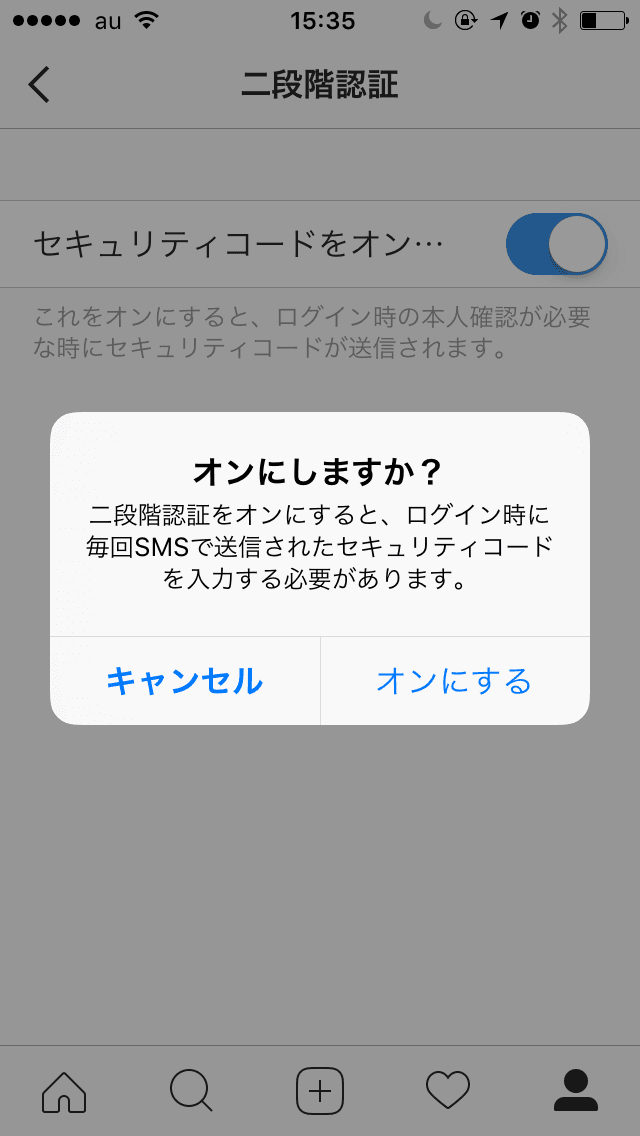
Task: Switch to the profile tab
Action: coord(575,1090)
